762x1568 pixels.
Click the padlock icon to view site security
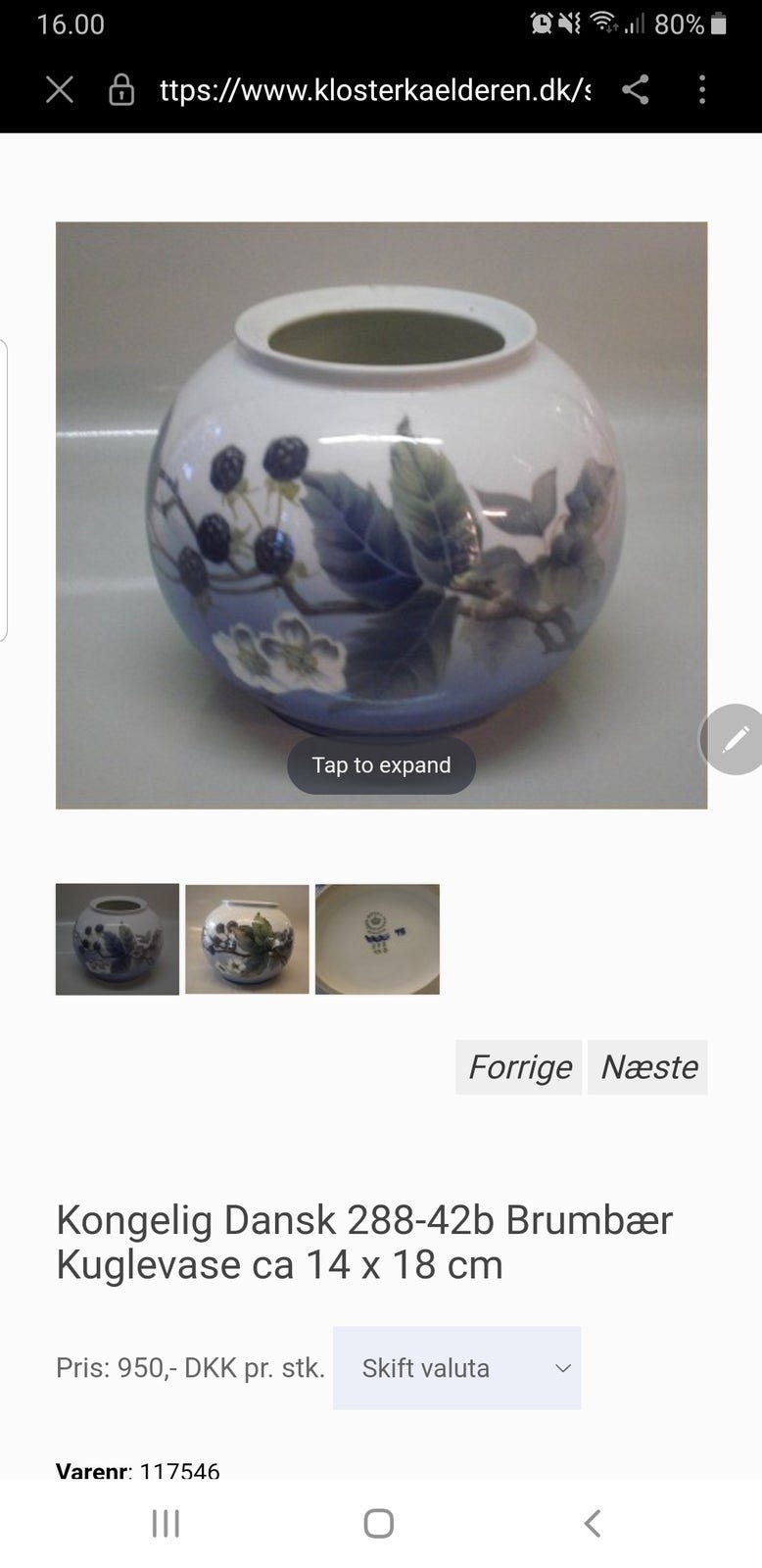[x=121, y=89]
